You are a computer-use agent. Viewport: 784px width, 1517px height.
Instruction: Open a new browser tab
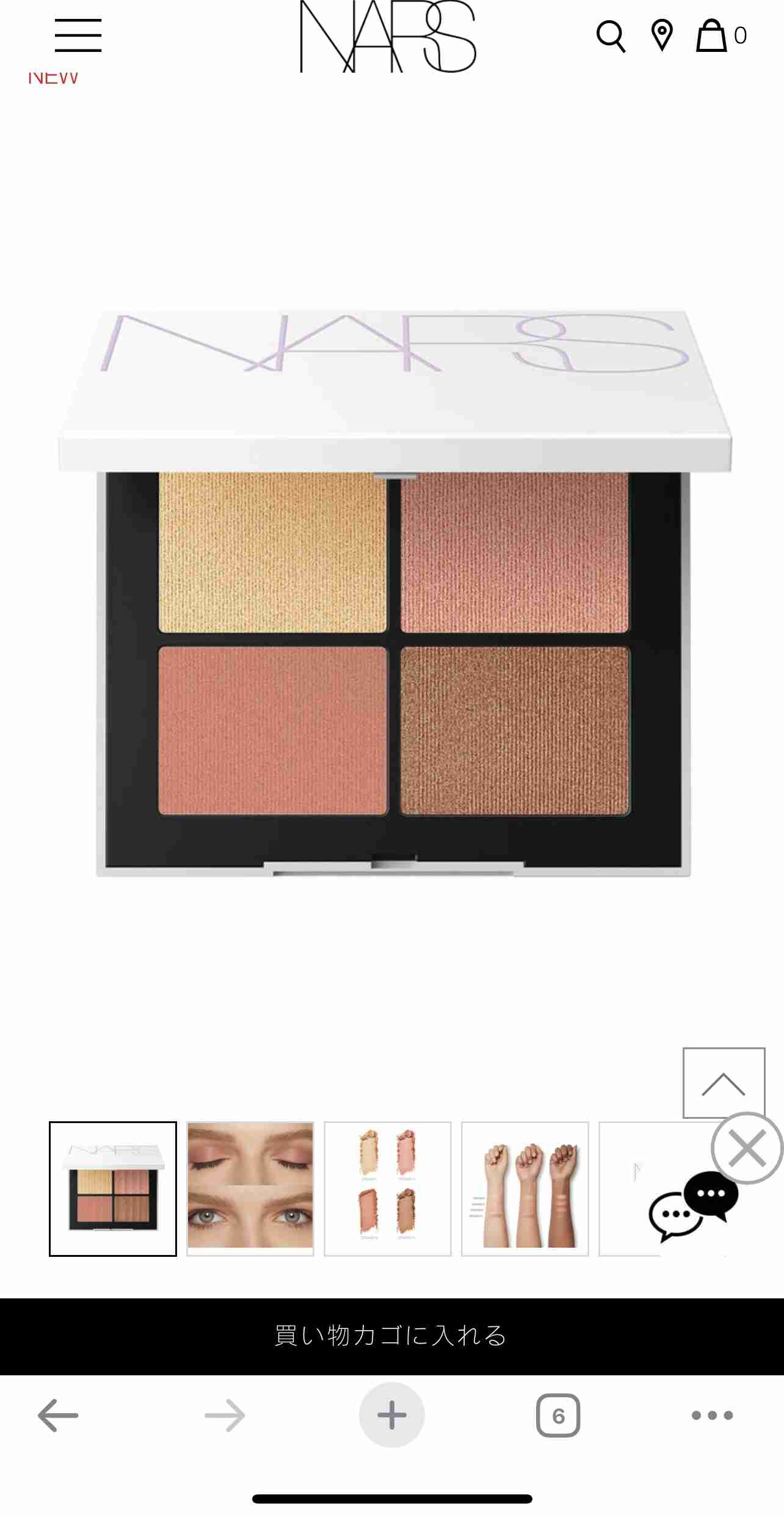[x=392, y=1415]
